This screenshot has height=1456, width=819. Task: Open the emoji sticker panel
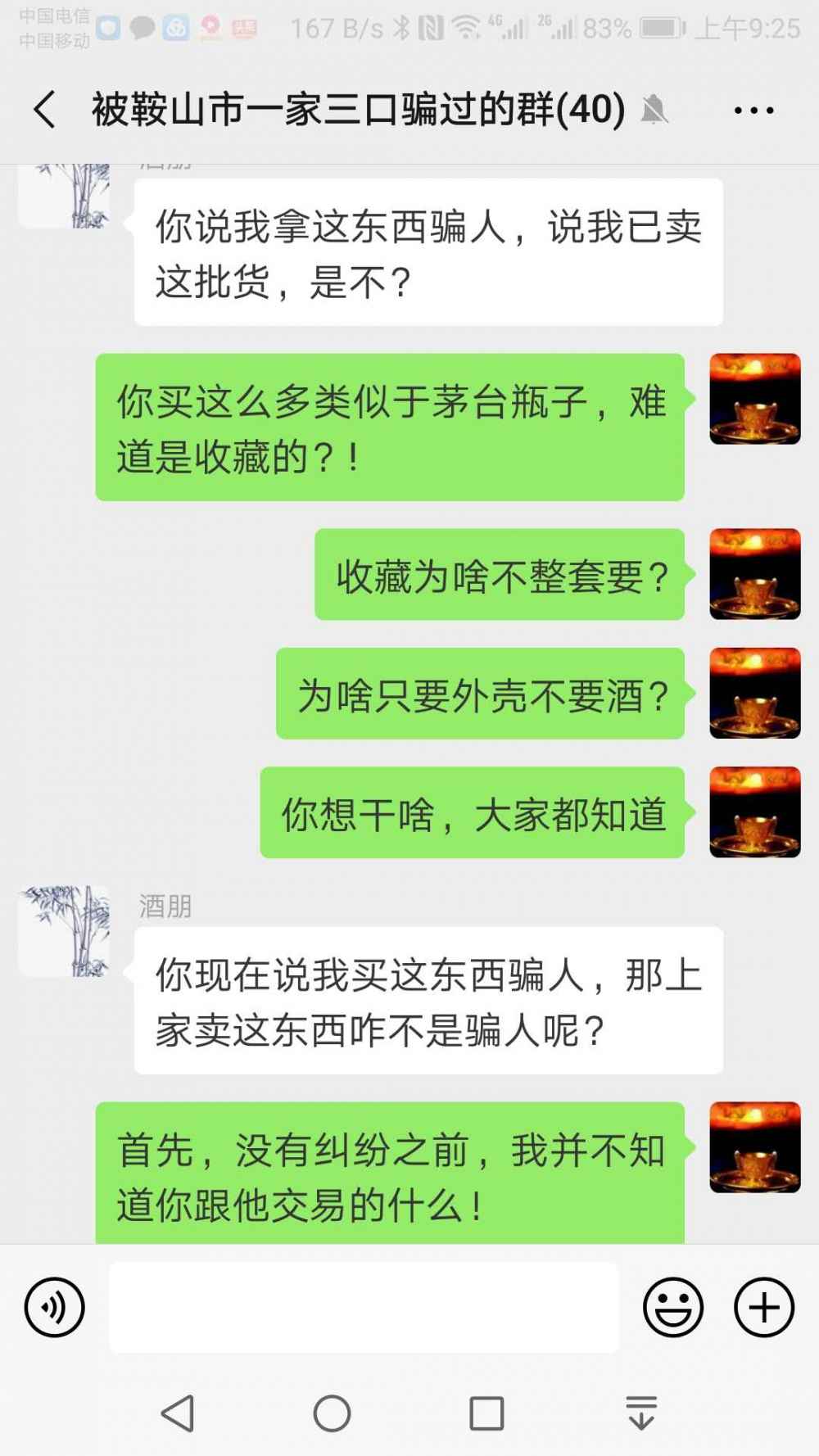point(673,1307)
